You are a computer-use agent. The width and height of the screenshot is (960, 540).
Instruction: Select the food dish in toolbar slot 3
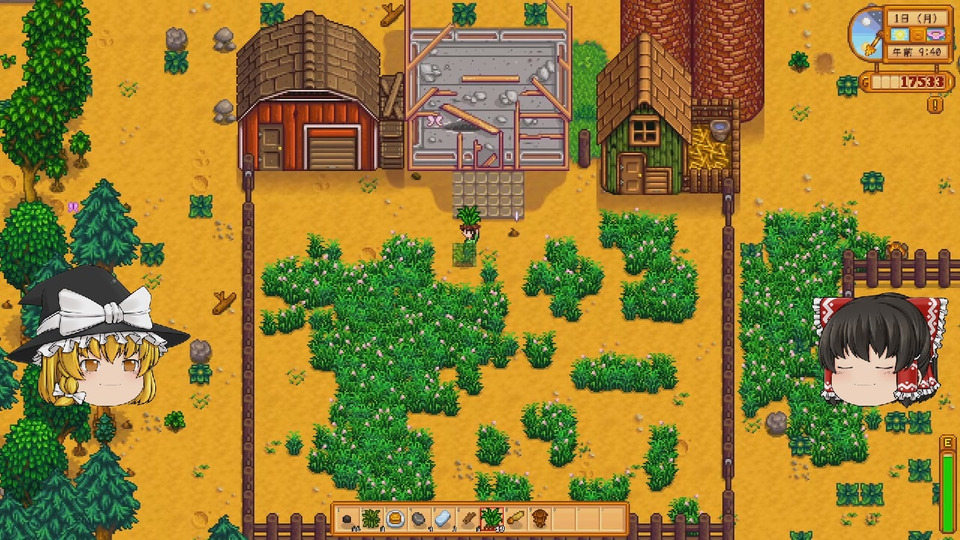click(x=396, y=519)
